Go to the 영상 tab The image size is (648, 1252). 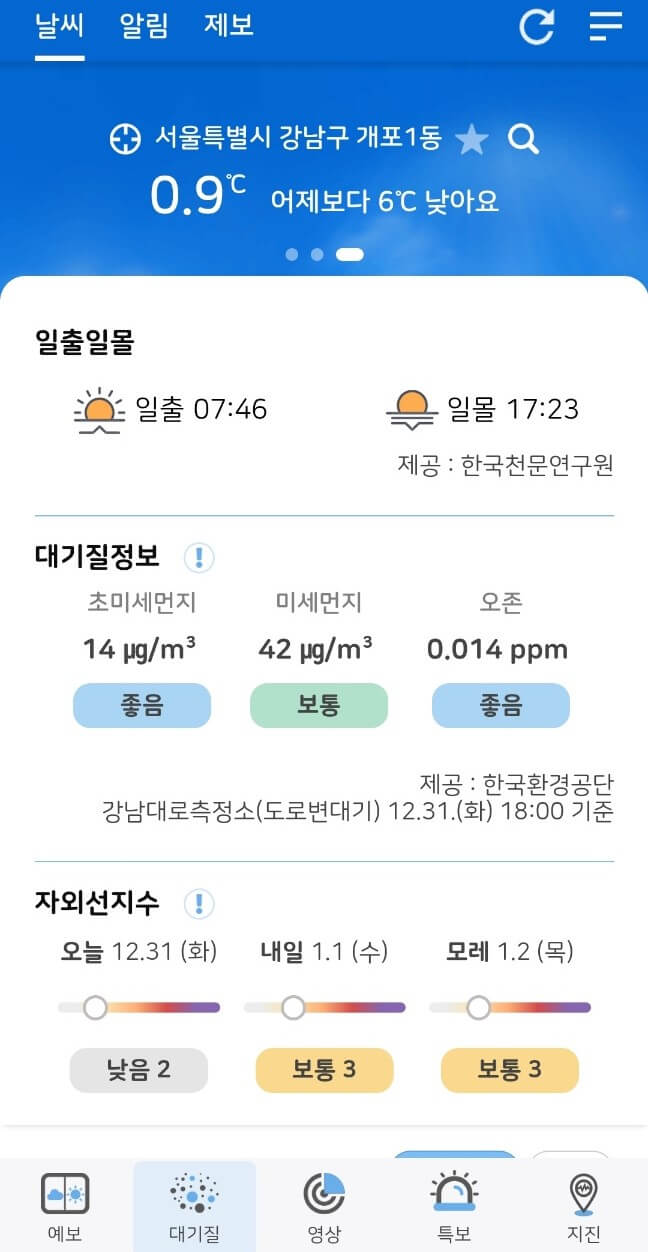click(x=324, y=1206)
